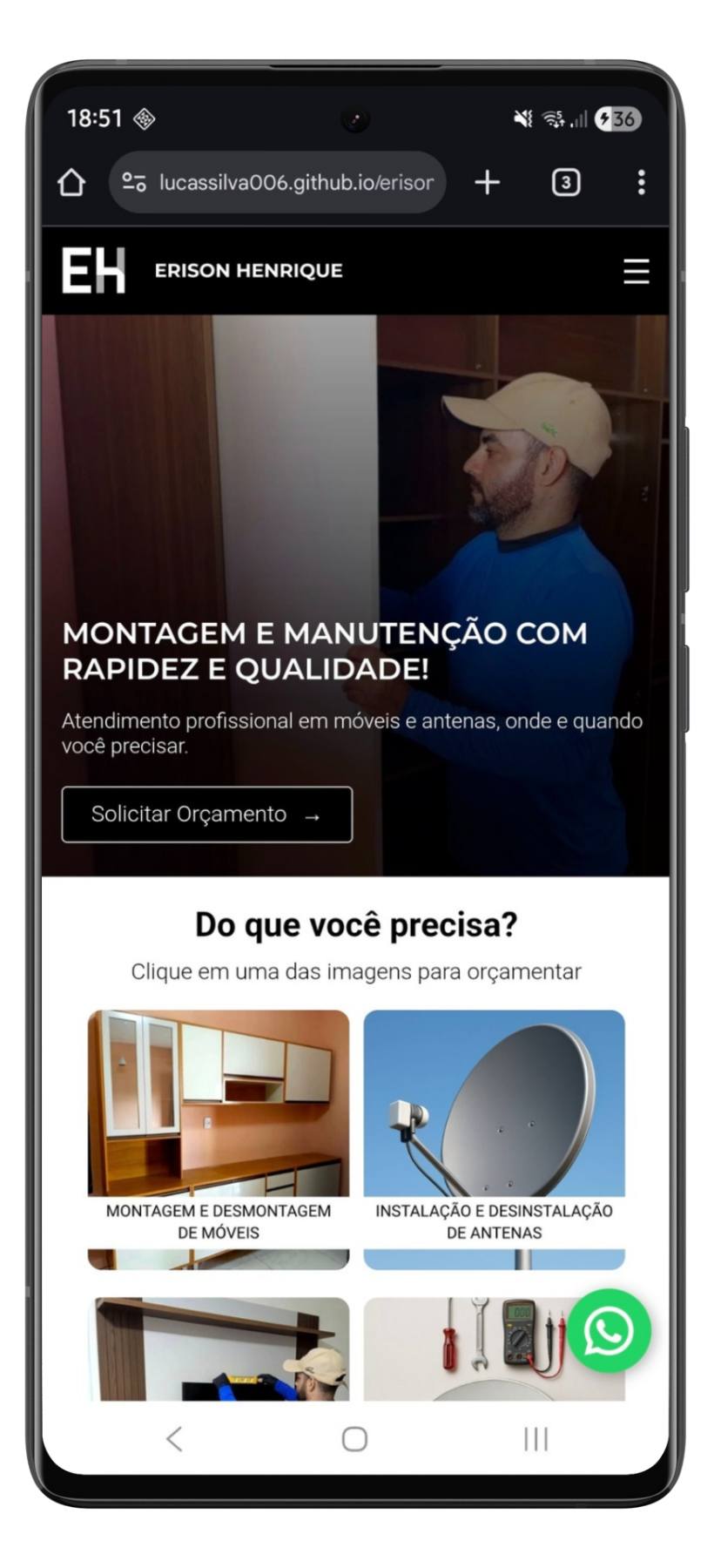
Task: Open the WhatsApp chat button
Action: 610,1330
